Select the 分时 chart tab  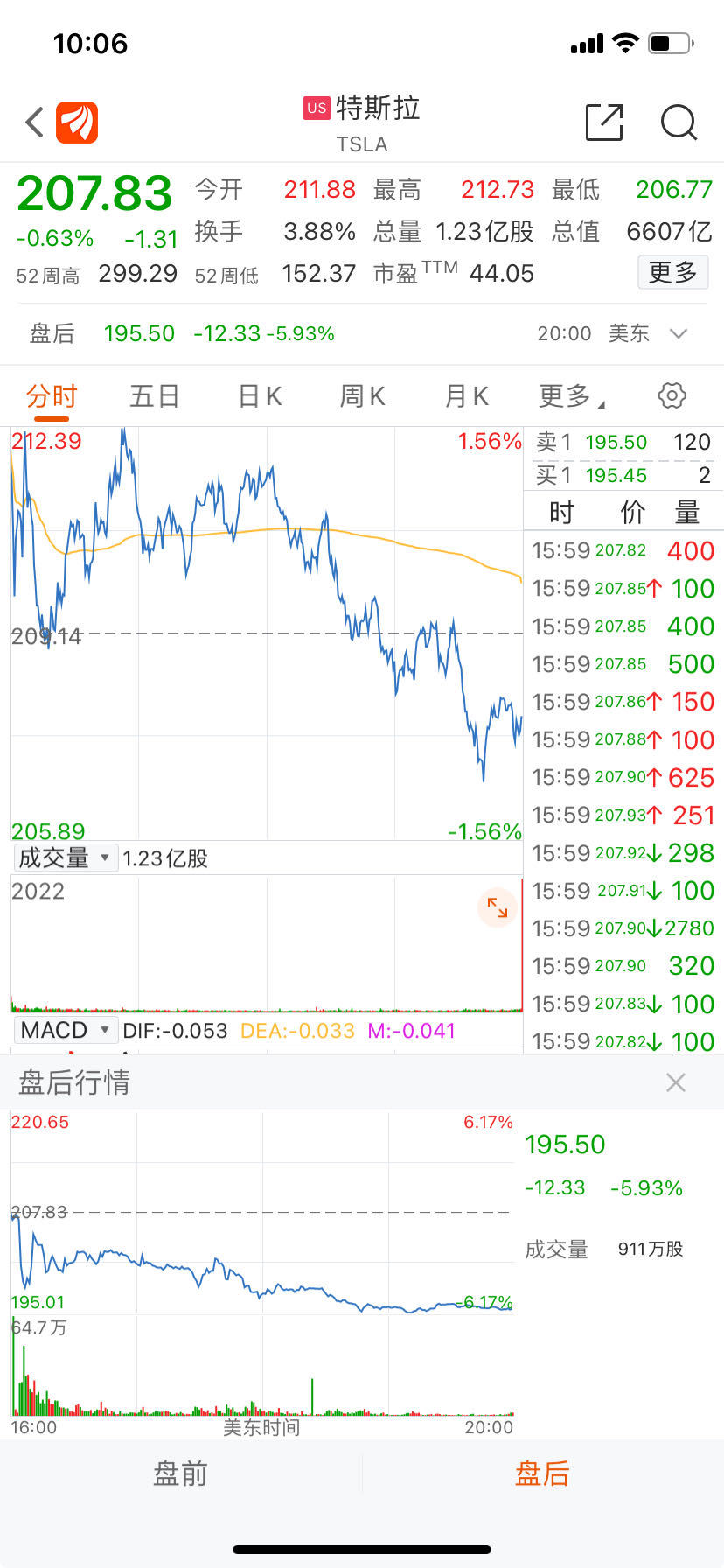coord(52,396)
